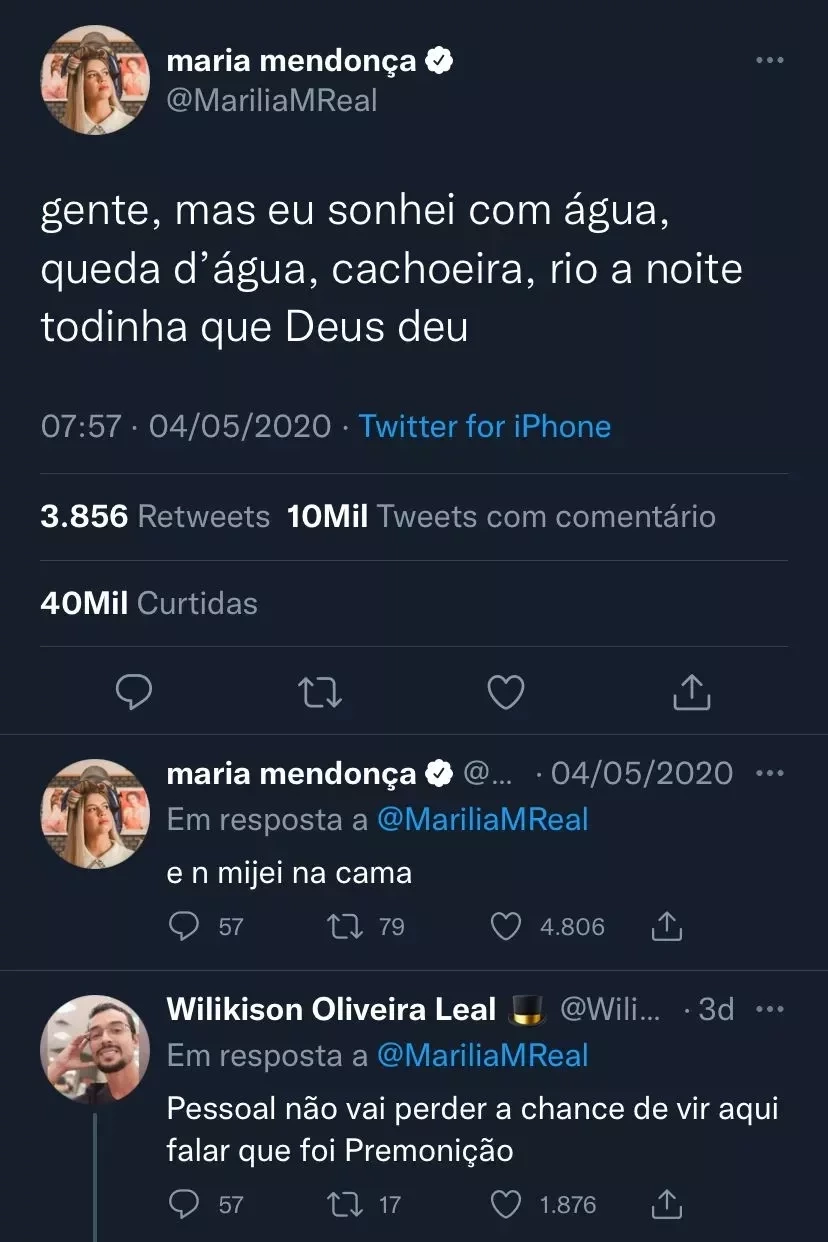Retweet maria mendonça's main tweet
This screenshot has height=1242, width=828.
click(x=320, y=691)
